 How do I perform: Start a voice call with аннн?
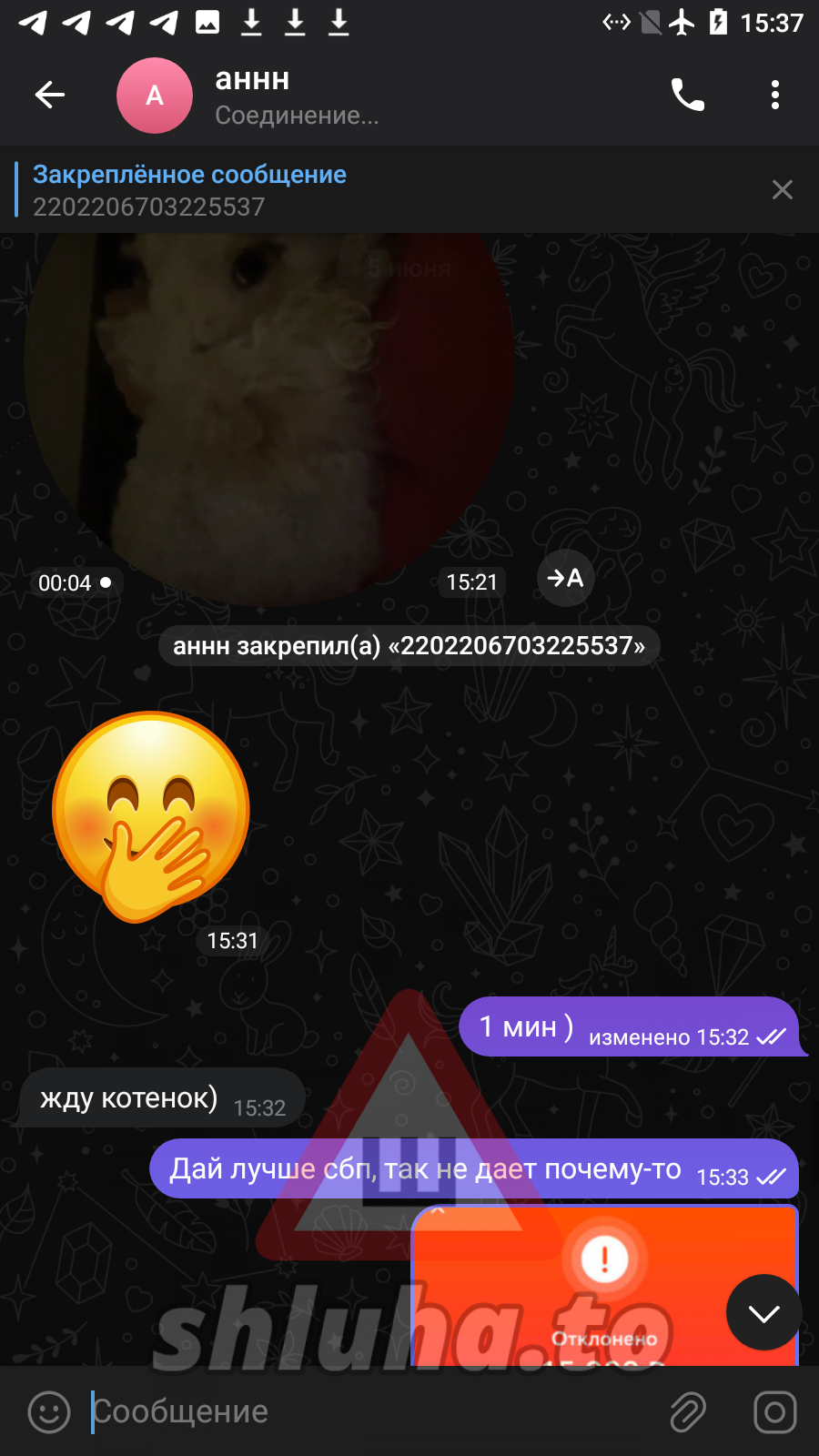tap(687, 95)
